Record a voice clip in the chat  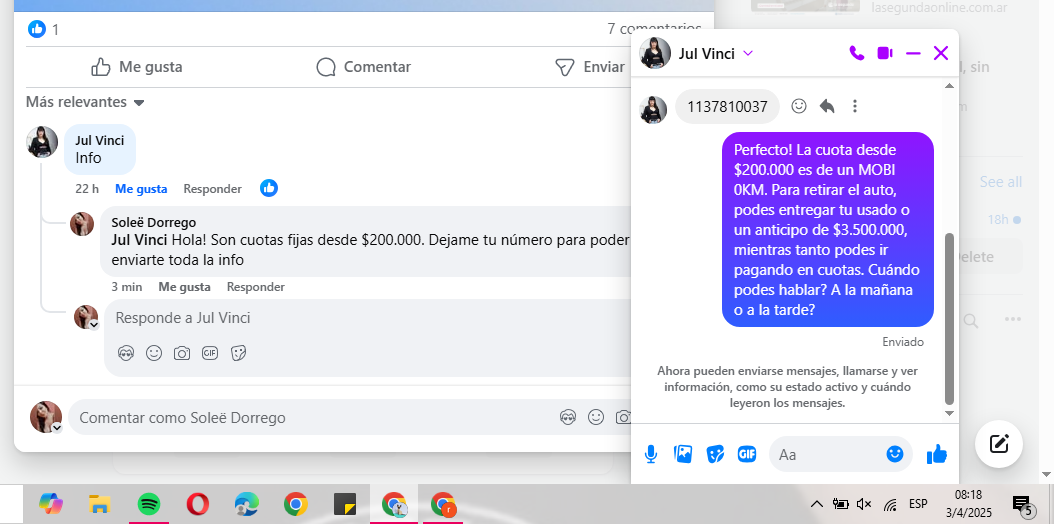[x=651, y=454]
